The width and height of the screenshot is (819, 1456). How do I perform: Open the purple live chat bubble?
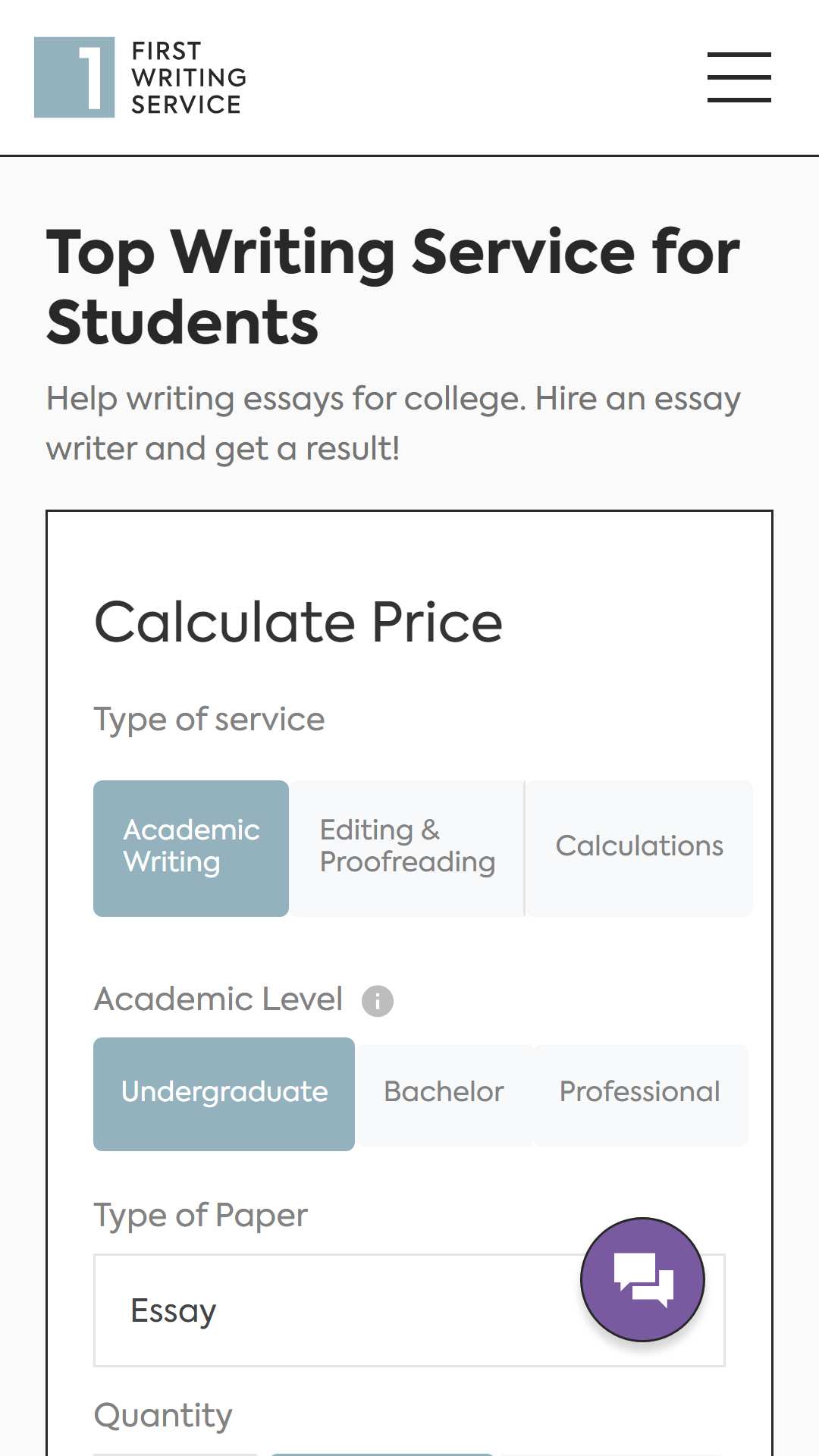point(643,1280)
